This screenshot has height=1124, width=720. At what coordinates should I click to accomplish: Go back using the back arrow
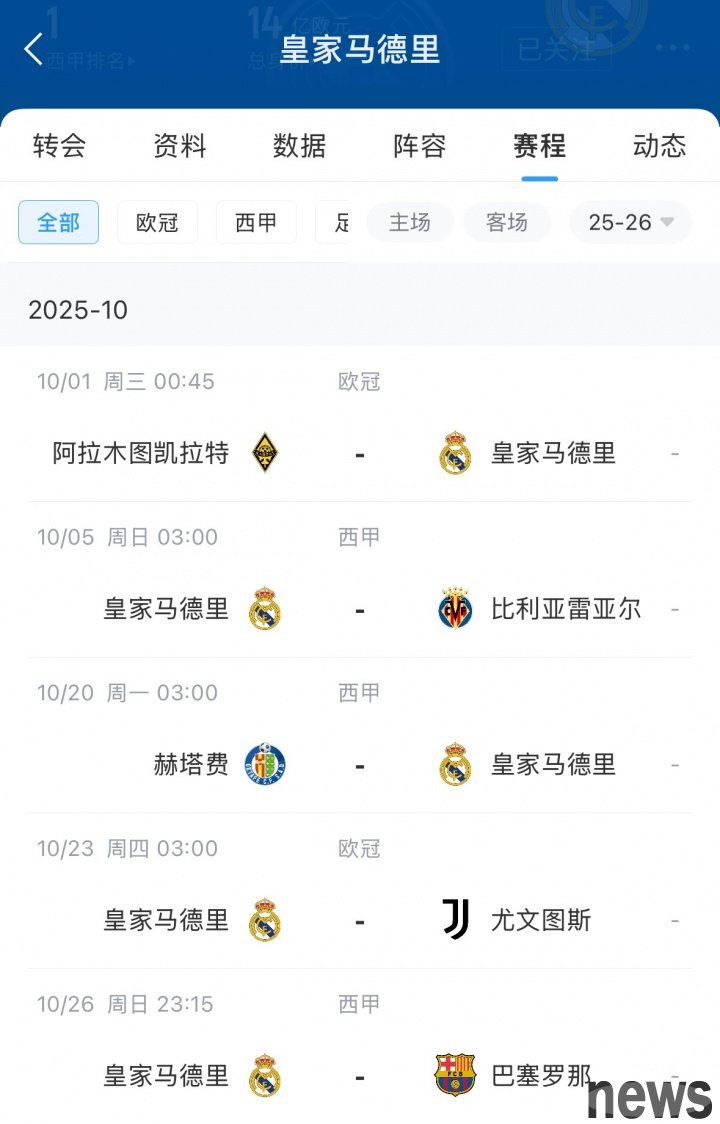click(x=34, y=49)
